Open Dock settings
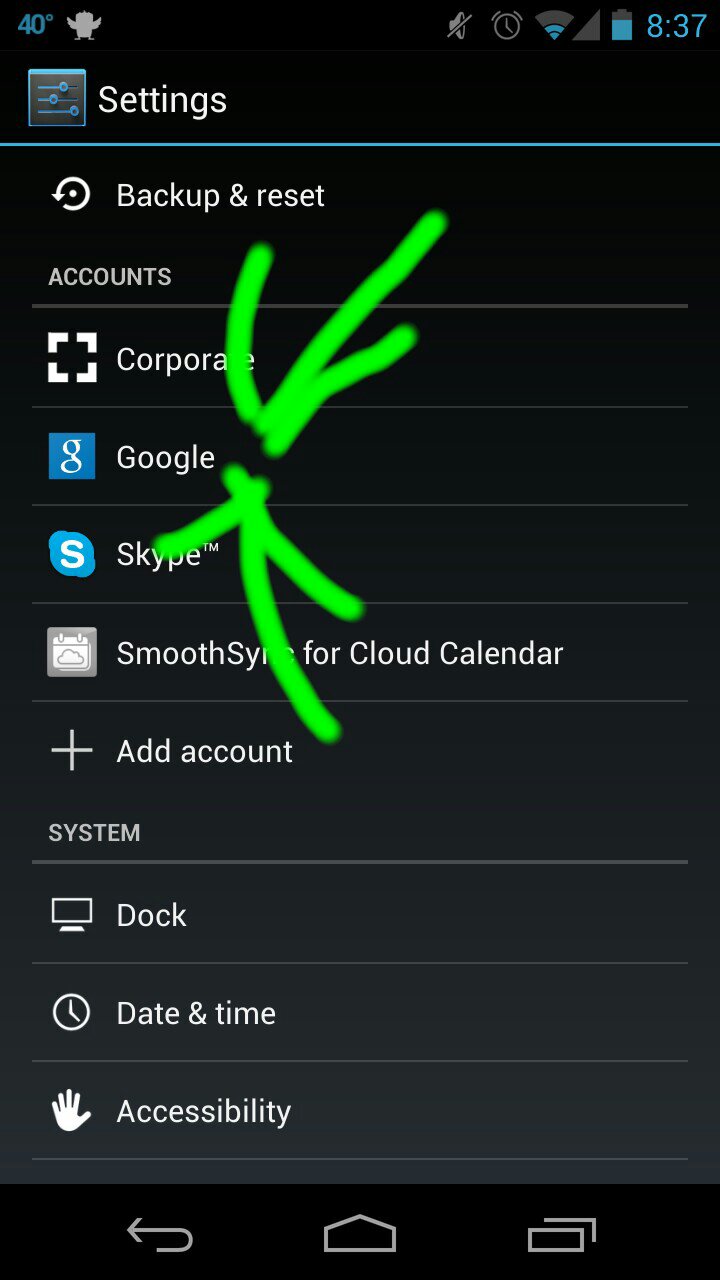Viewport: 720px width, 1280px height. pos(151,915)
